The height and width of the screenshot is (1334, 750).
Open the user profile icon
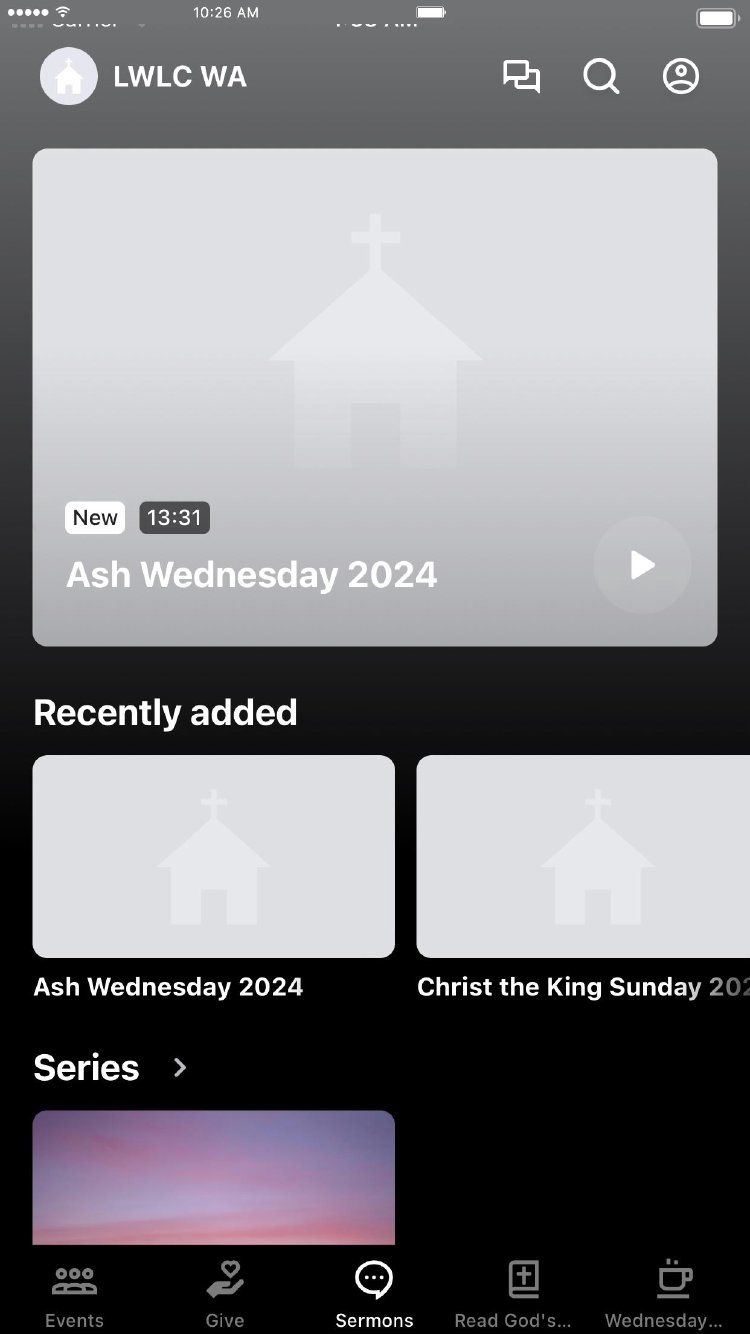point(681,77)
